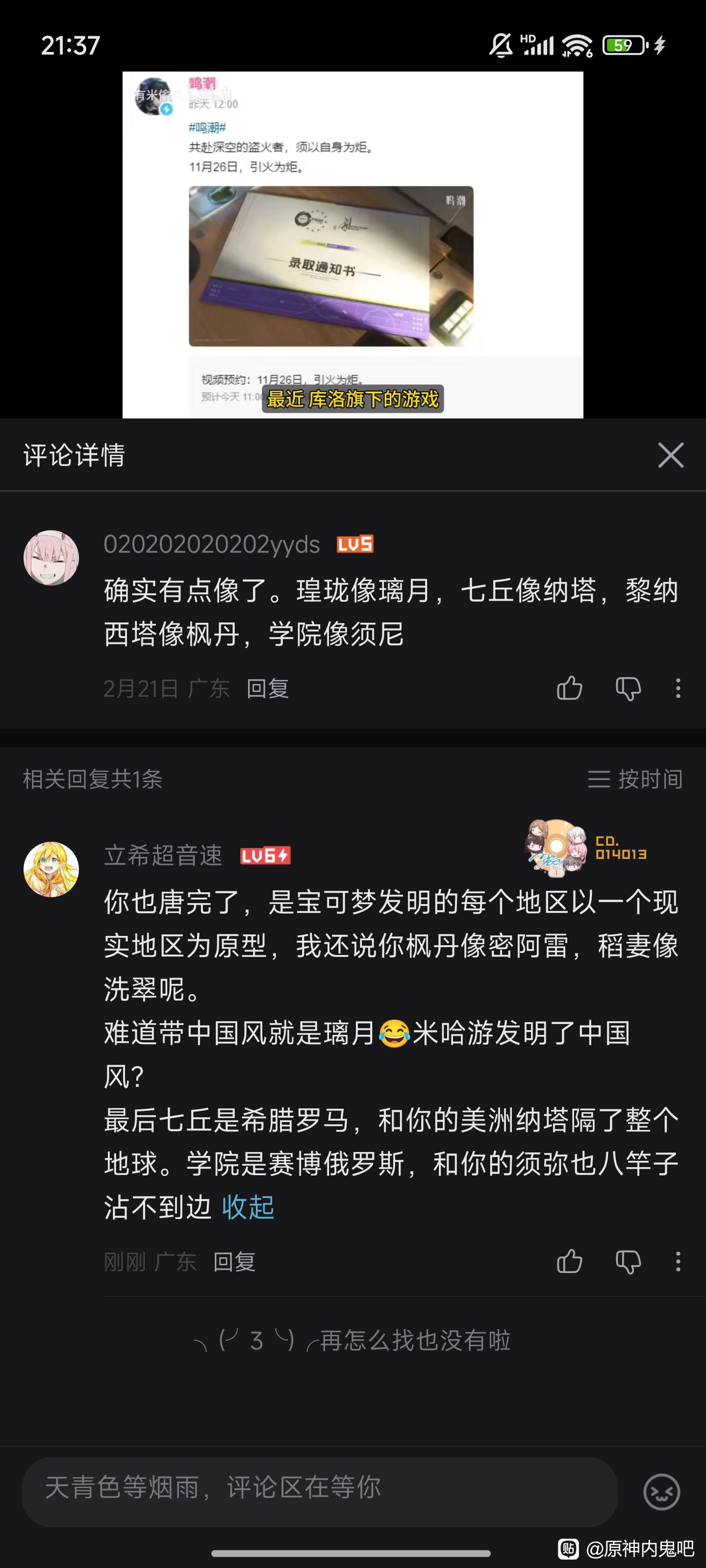The width and height of the screenshot is (706, 1568).
Task: Reply to 020202020202yyds's comment
Action: (267, 688)
